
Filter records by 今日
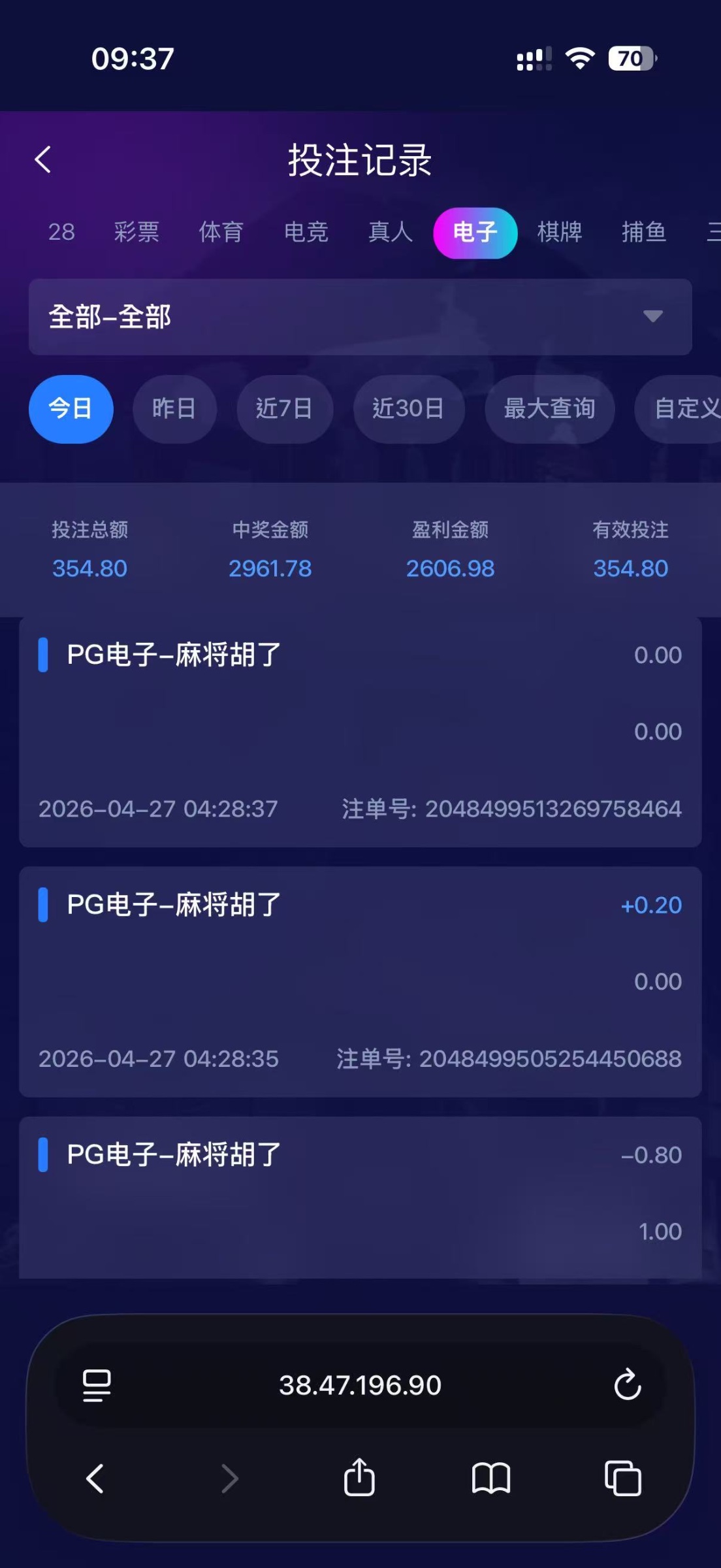point(71,409)
